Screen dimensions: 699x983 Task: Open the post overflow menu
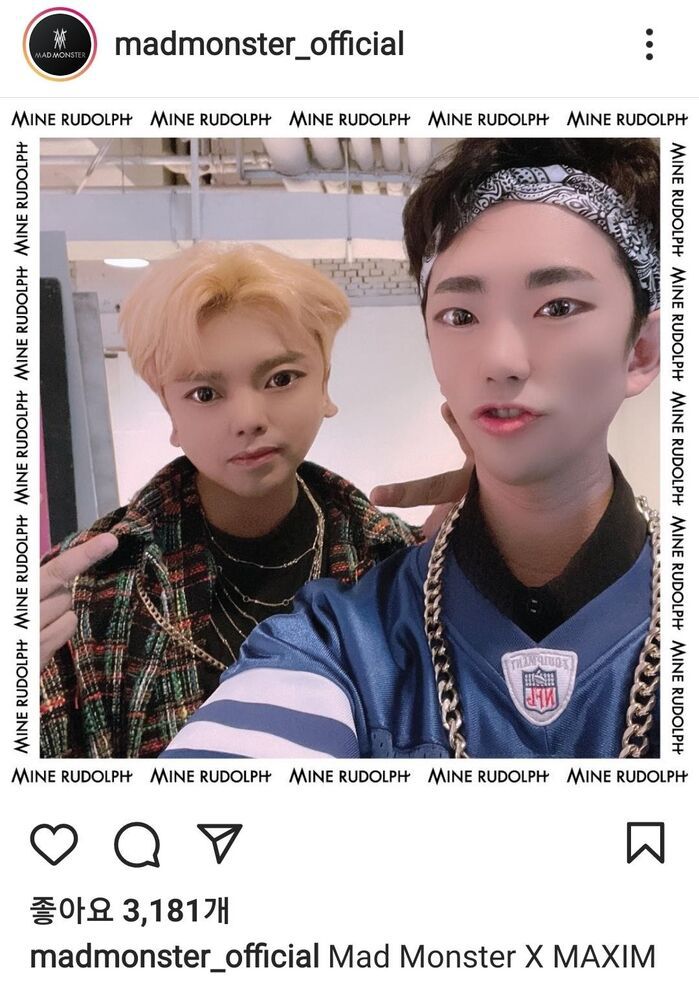[x=649, y=44]
